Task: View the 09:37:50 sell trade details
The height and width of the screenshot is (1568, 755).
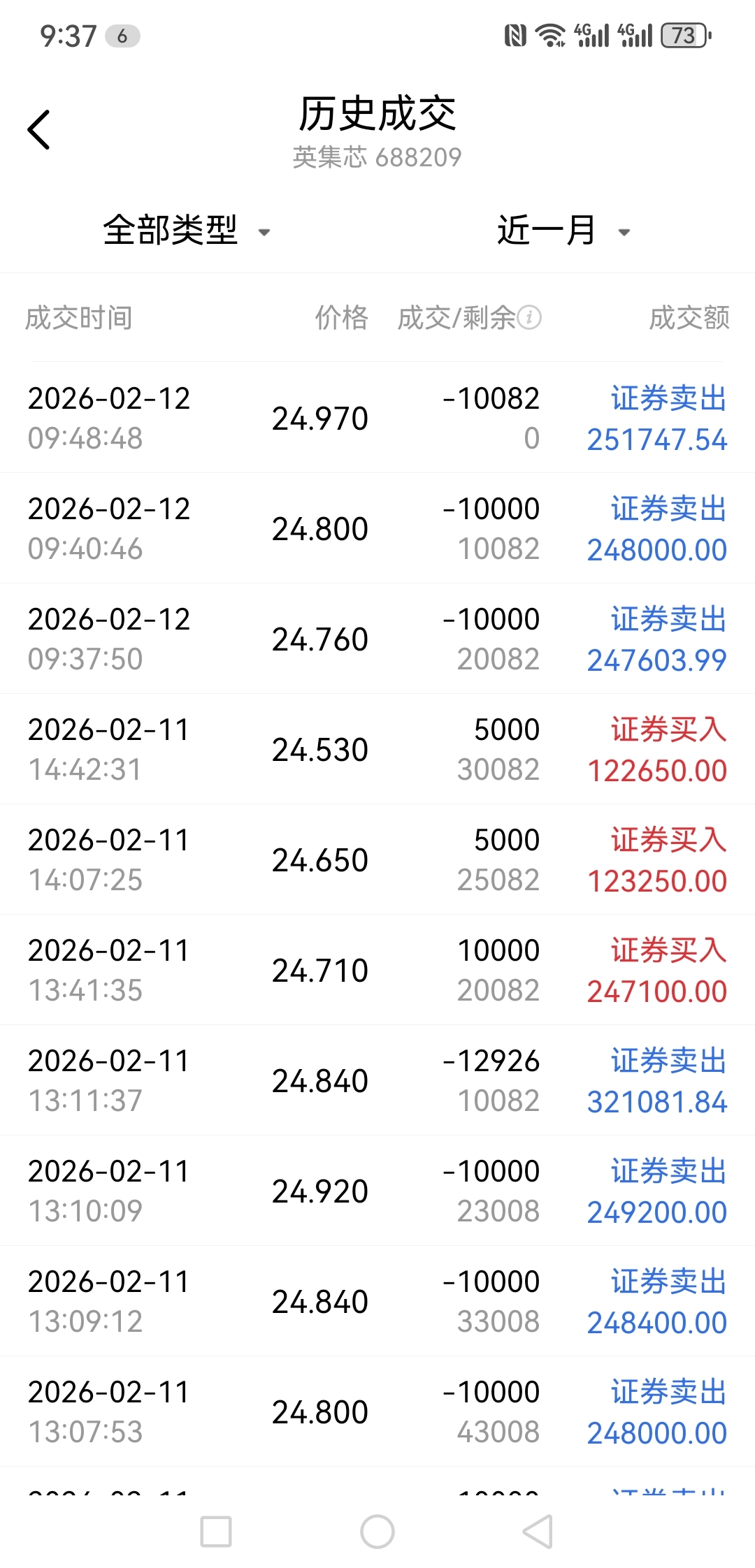Action: 377,639
